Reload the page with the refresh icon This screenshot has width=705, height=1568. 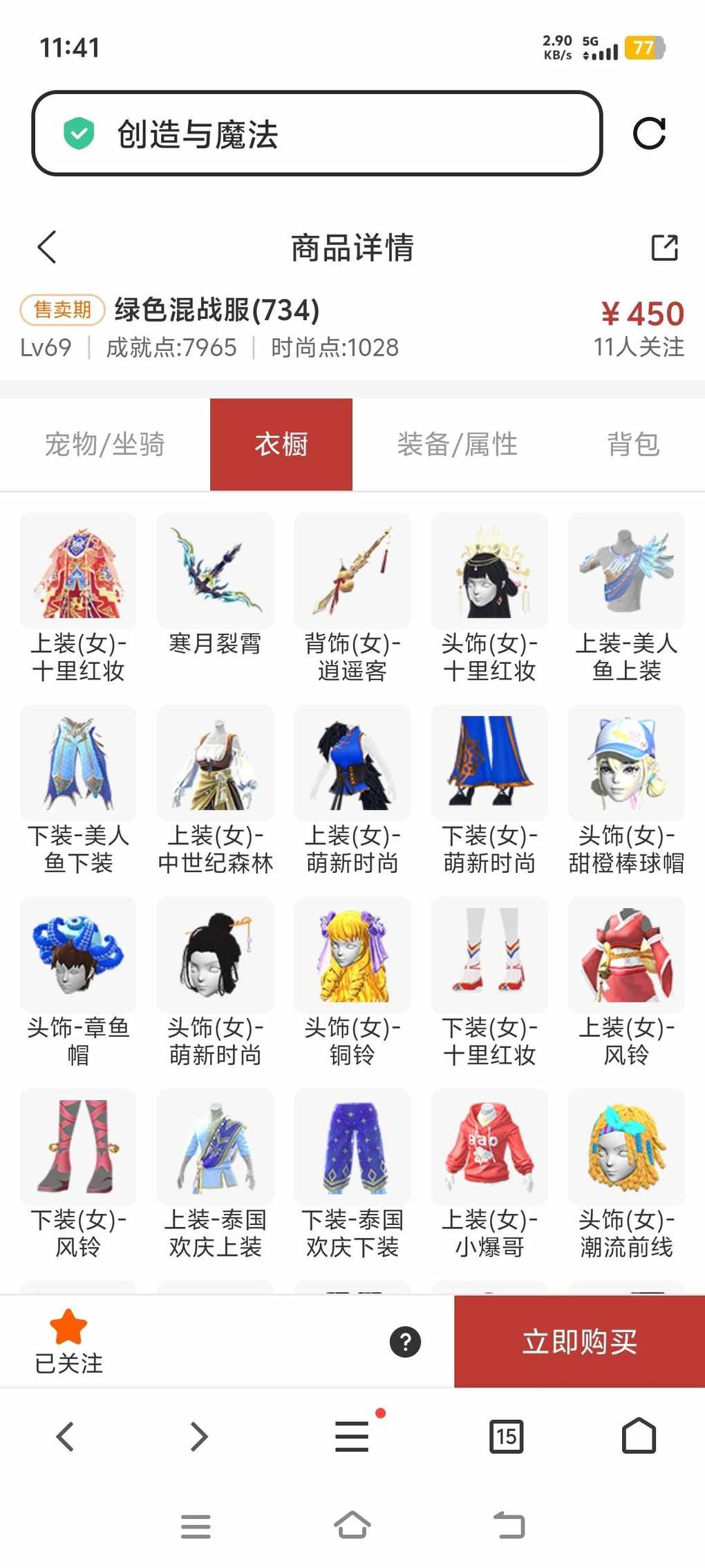click(649, 133)
